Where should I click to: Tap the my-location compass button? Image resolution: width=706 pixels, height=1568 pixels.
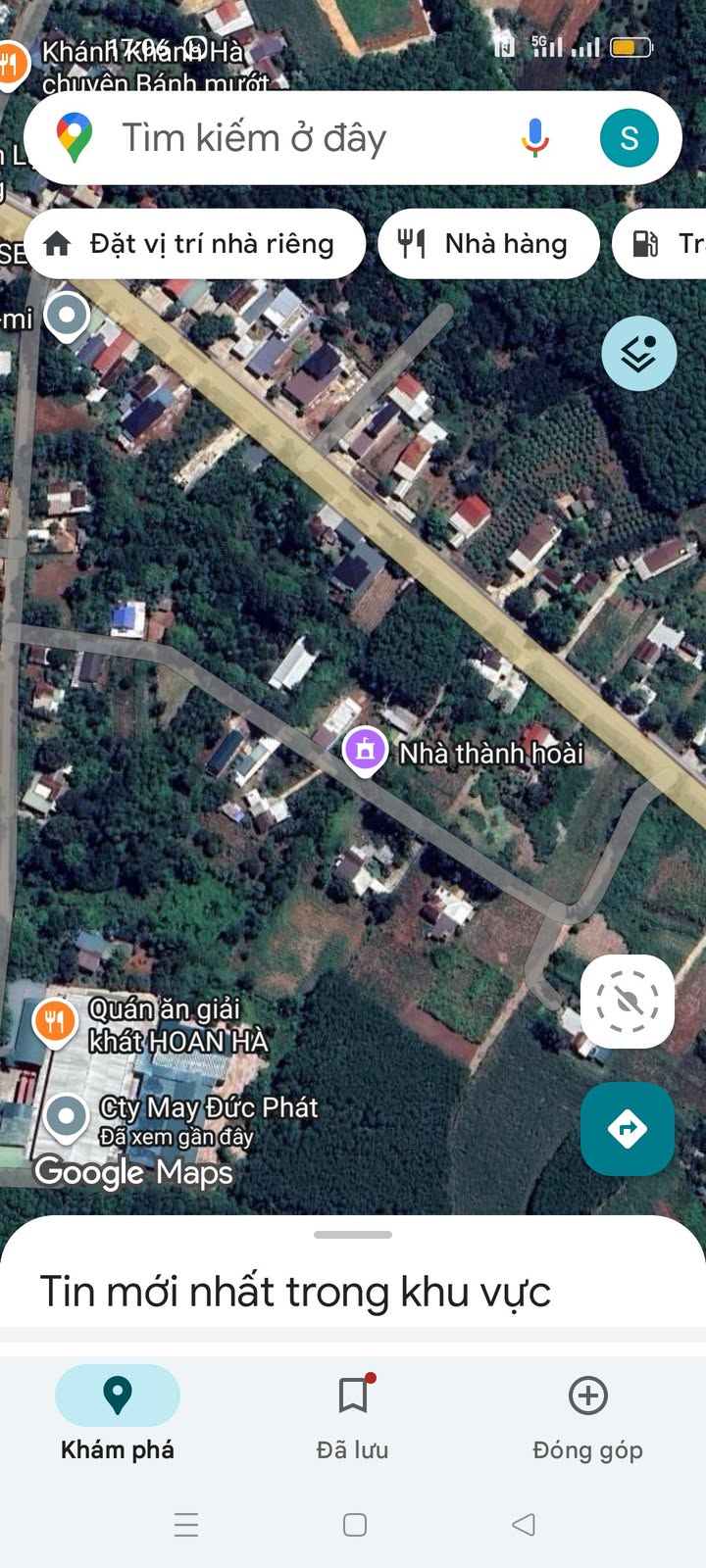(x=627, y=1002)
